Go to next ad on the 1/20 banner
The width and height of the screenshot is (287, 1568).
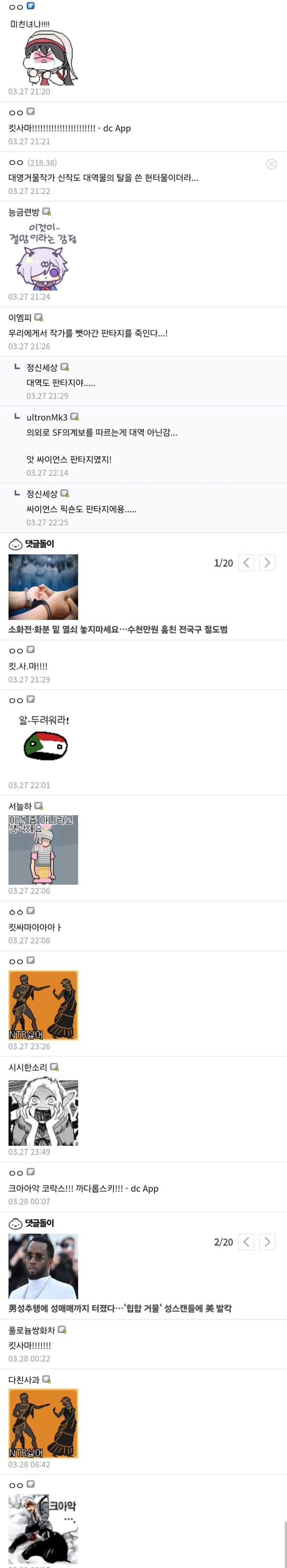coord(267,563)
